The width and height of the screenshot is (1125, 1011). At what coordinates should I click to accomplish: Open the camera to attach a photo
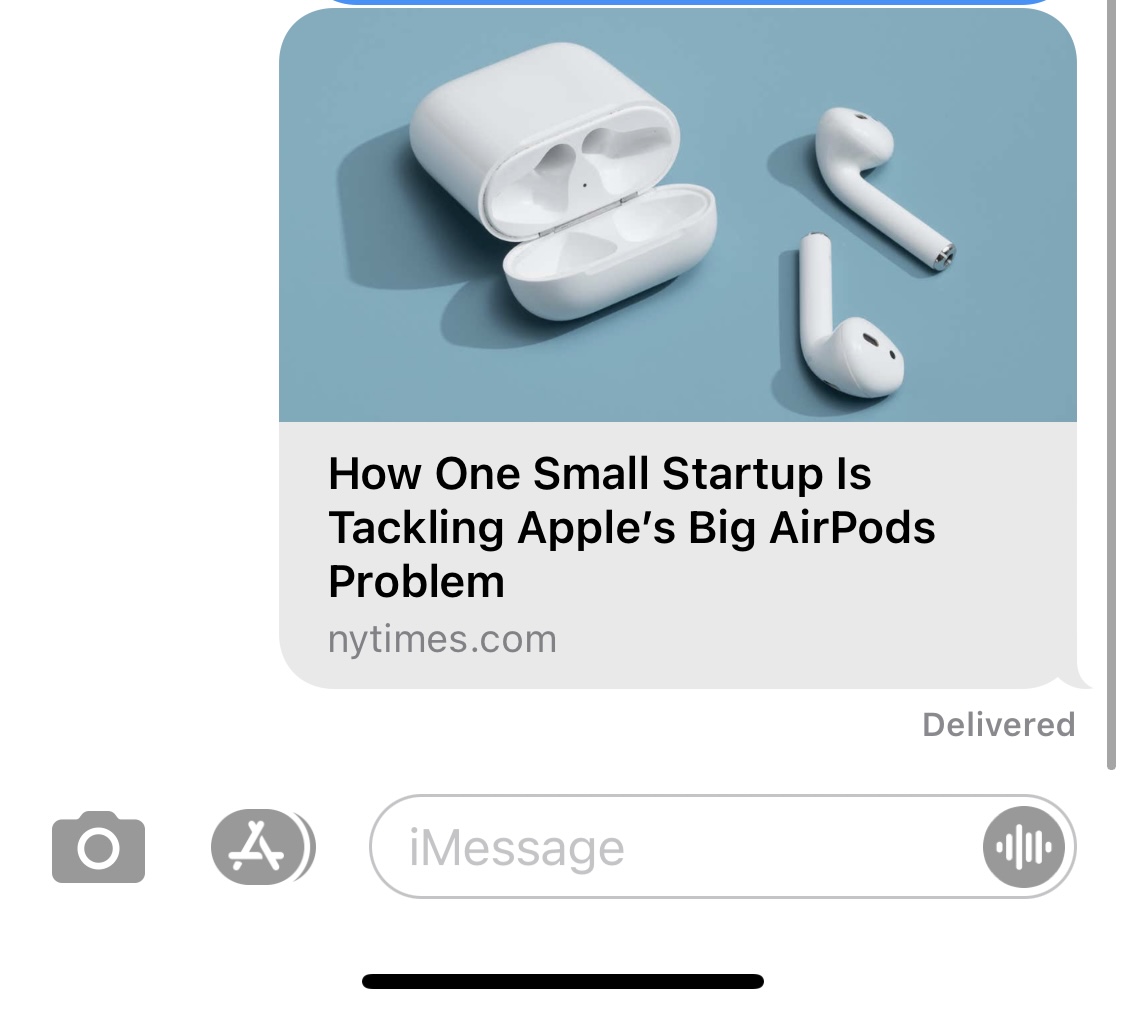pyautogui.click(x=98, y=847)
